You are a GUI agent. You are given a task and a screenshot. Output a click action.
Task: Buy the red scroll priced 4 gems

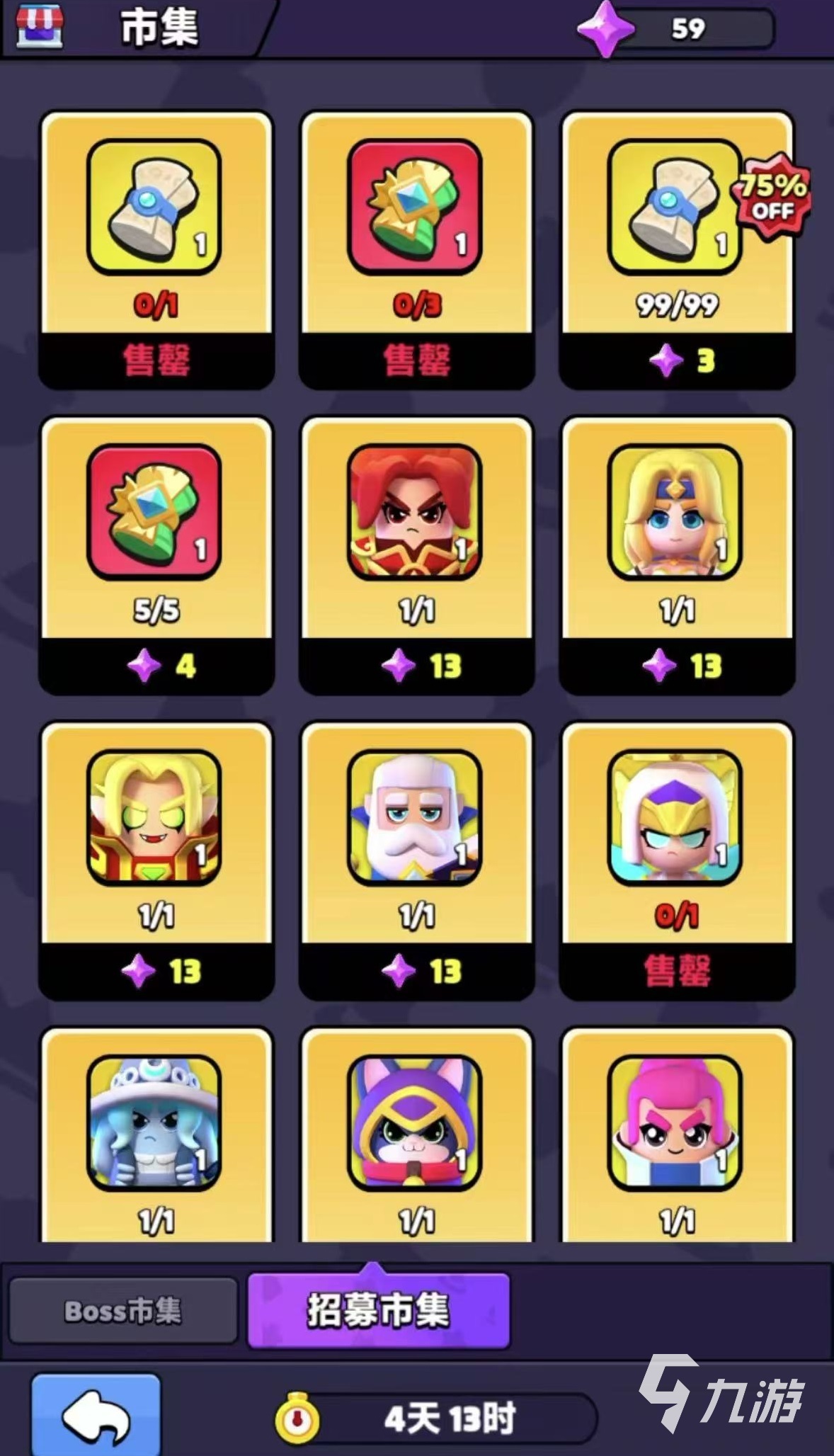click(x=156, y=666)
